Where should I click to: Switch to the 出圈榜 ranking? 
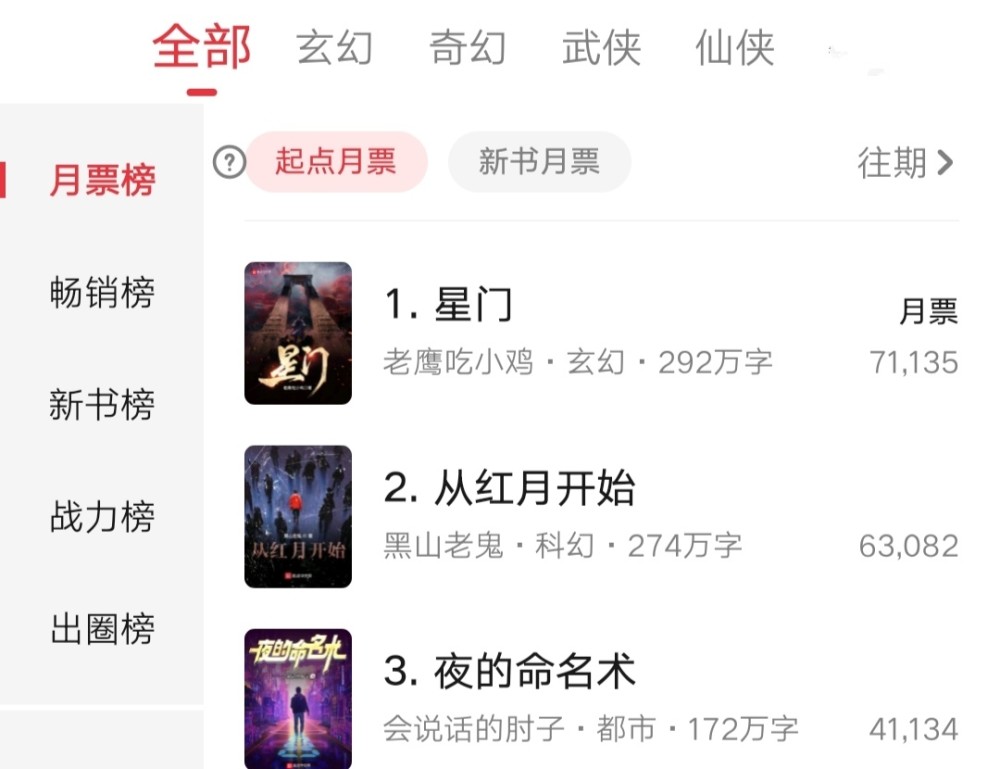click(x=102, y=630)
